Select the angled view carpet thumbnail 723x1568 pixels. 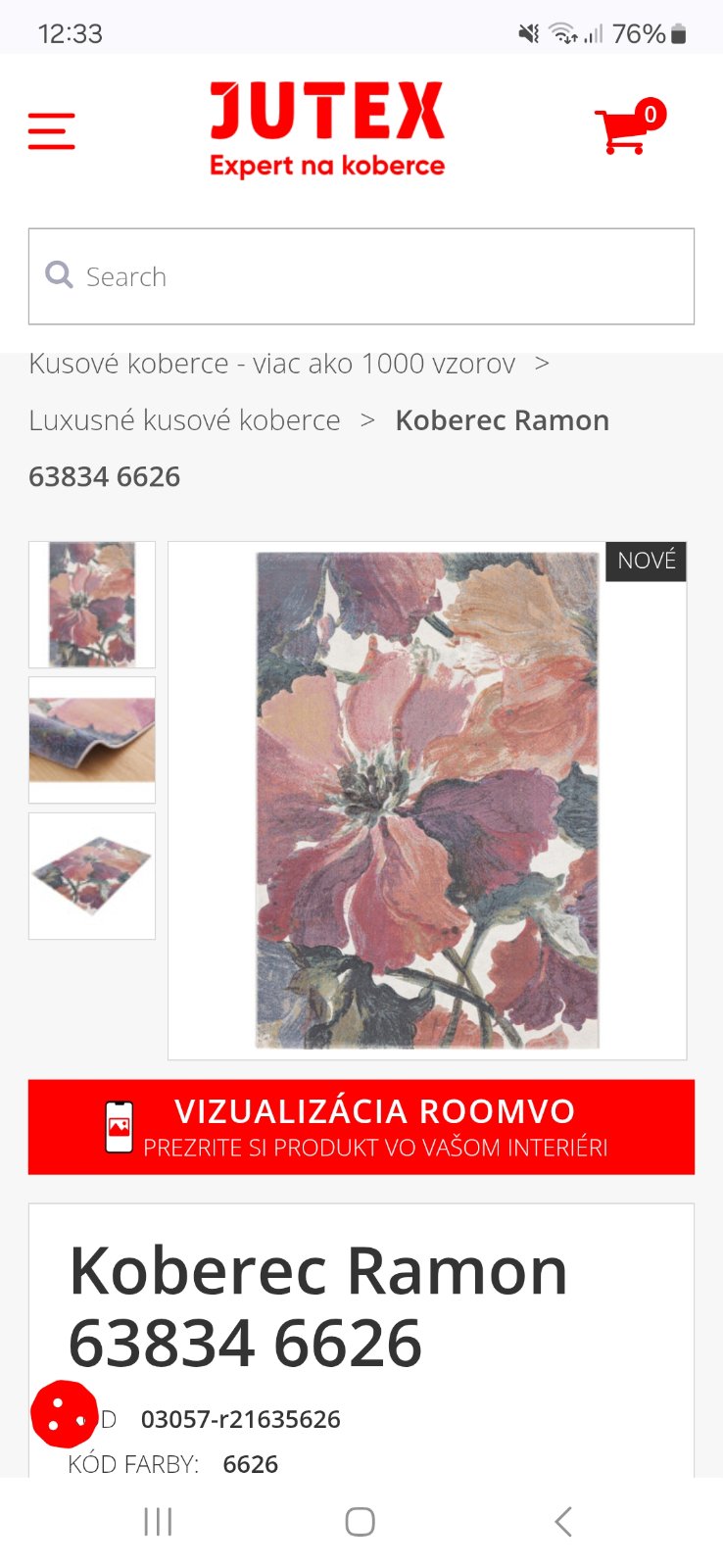pos(92,875)
